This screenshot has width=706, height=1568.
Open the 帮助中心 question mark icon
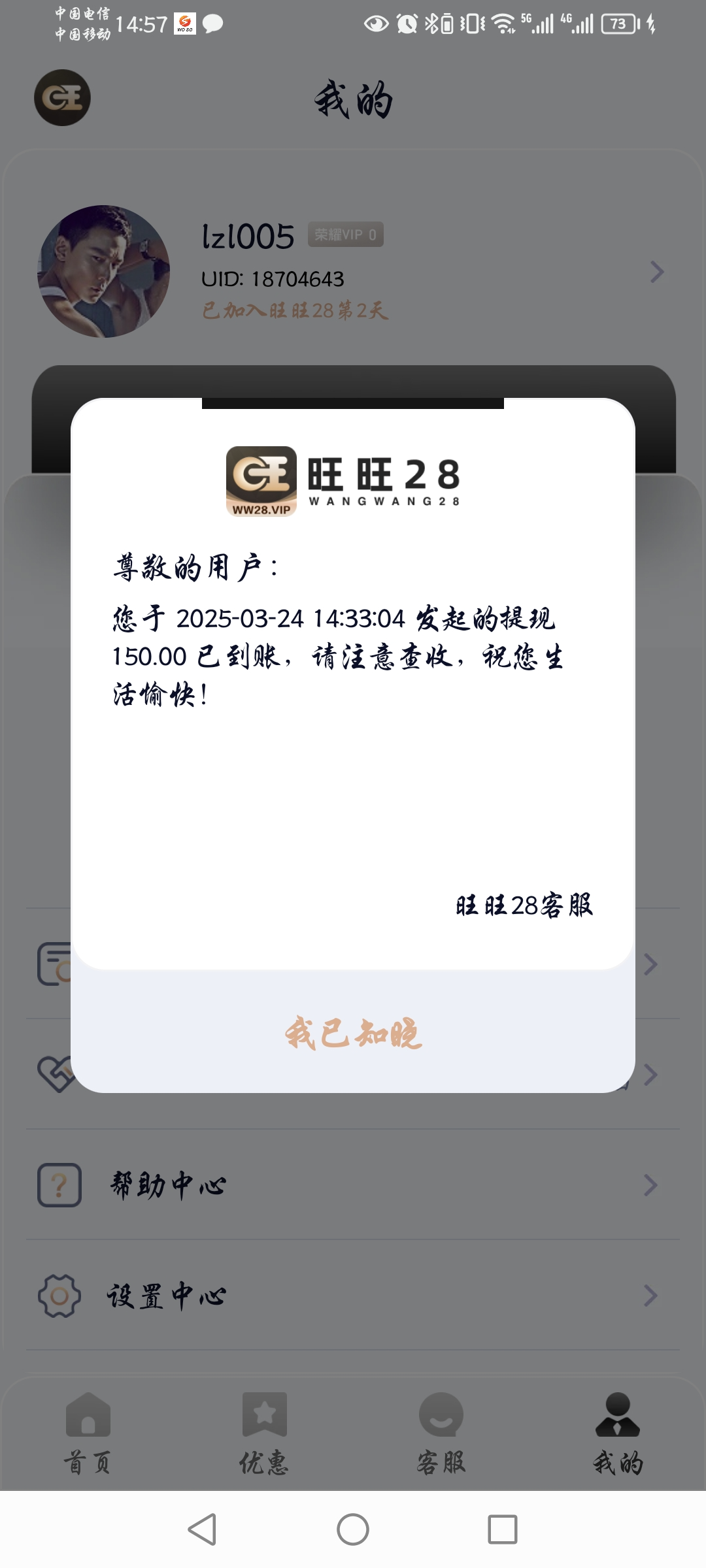point(61,1184)
